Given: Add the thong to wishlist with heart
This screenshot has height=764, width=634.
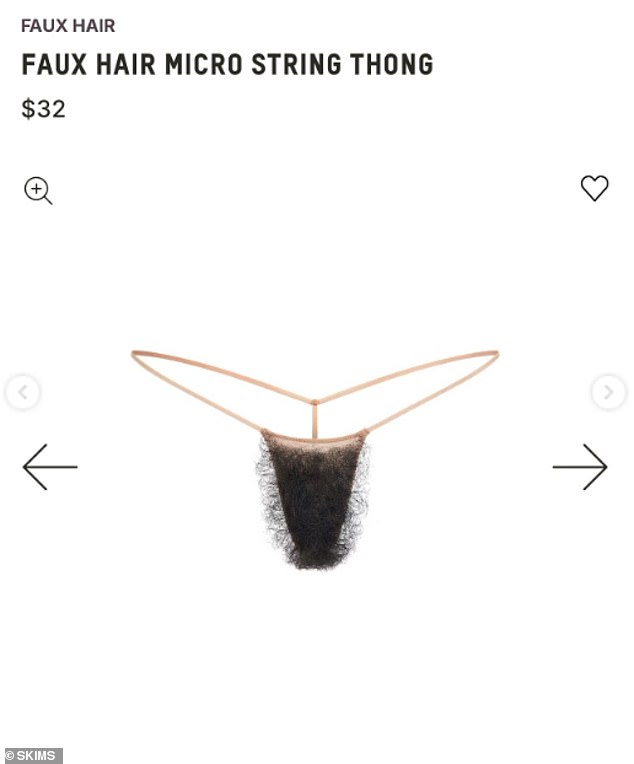Looking at the screenshot, I should 594,188.
